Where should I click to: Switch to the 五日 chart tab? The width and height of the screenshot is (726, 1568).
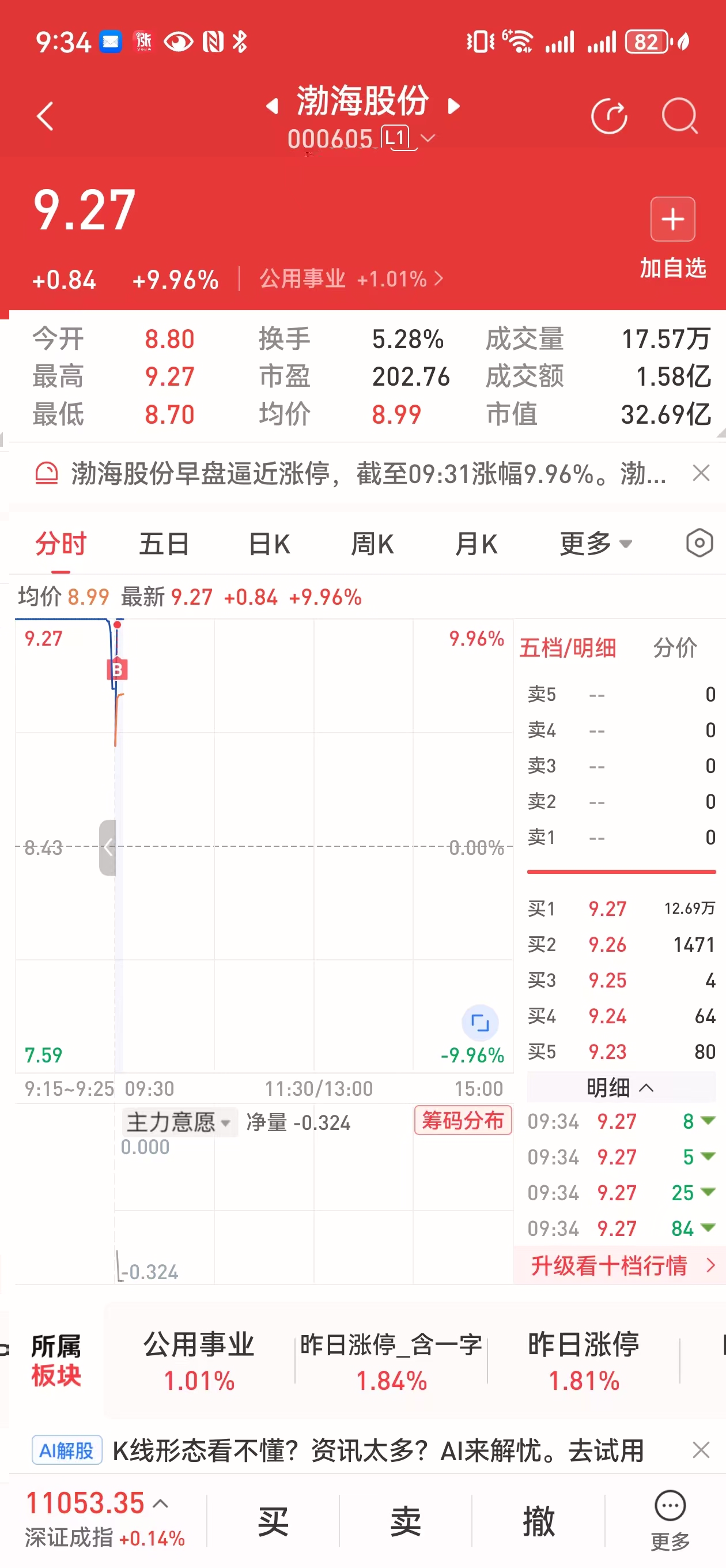point(164,544)
